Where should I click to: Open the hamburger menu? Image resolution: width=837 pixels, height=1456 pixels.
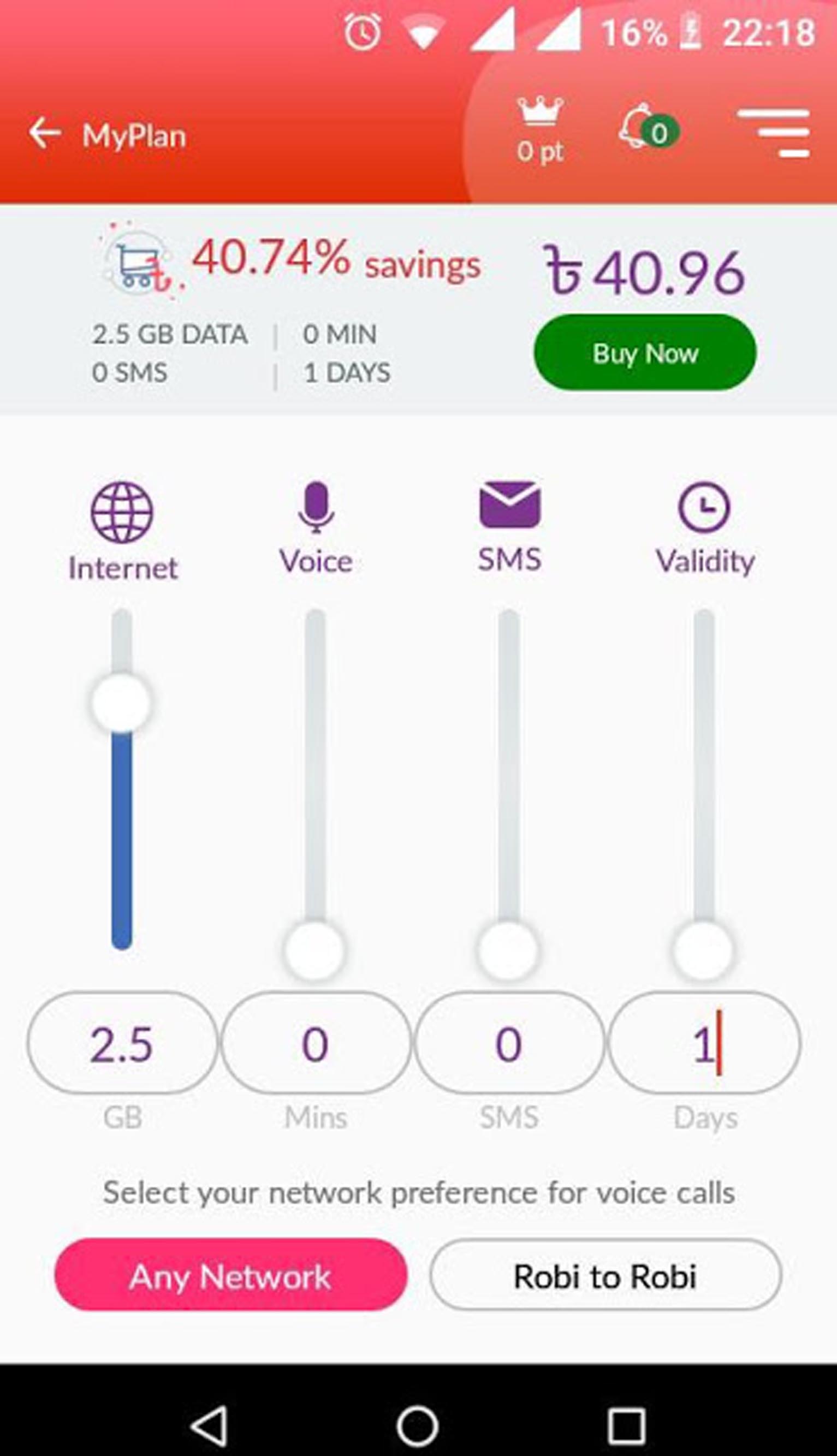click(x=774, y=132)
